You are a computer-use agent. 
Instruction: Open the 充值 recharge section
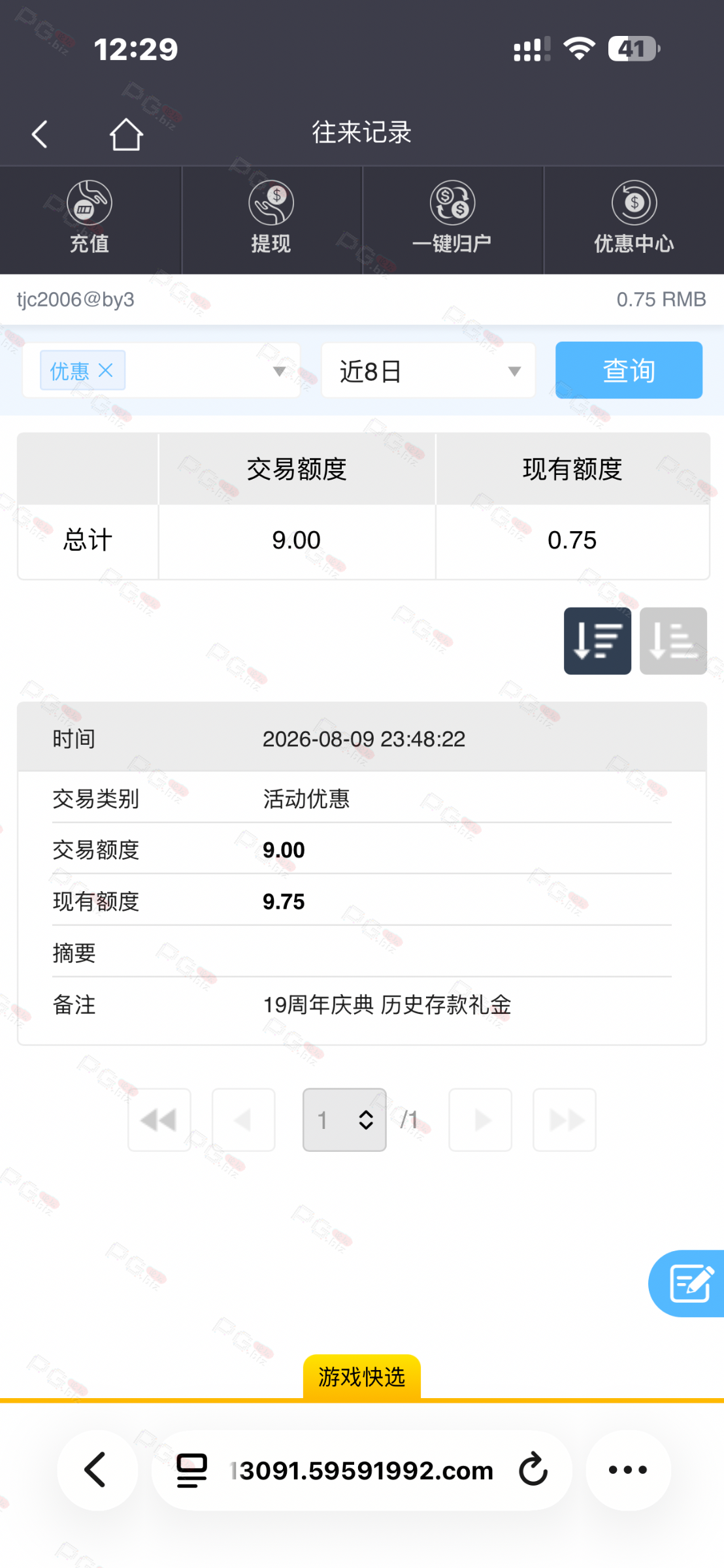click(x=90, y=220)
